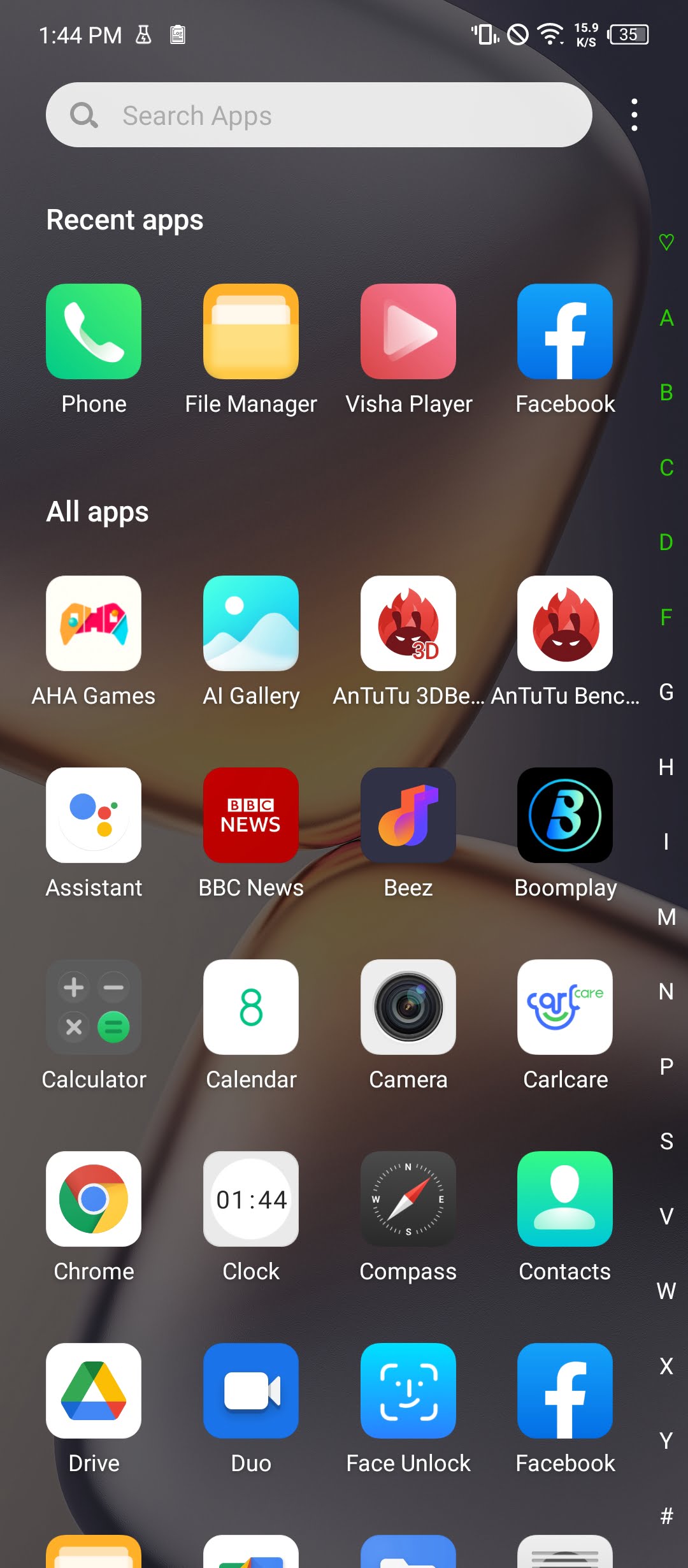688x1568 pixels.
Task: Open Calendar app
Action: [250, 1007]
